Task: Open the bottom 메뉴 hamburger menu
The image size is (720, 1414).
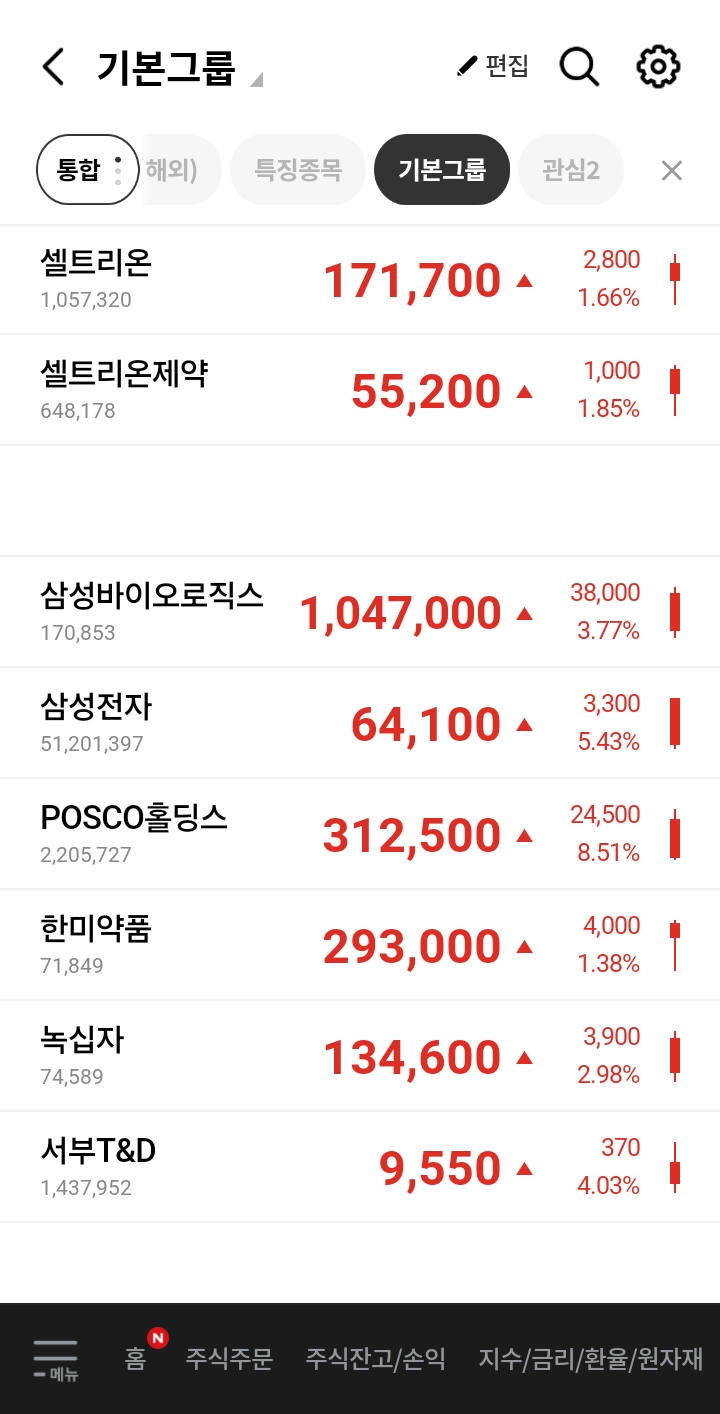Action: [55, 1360]
